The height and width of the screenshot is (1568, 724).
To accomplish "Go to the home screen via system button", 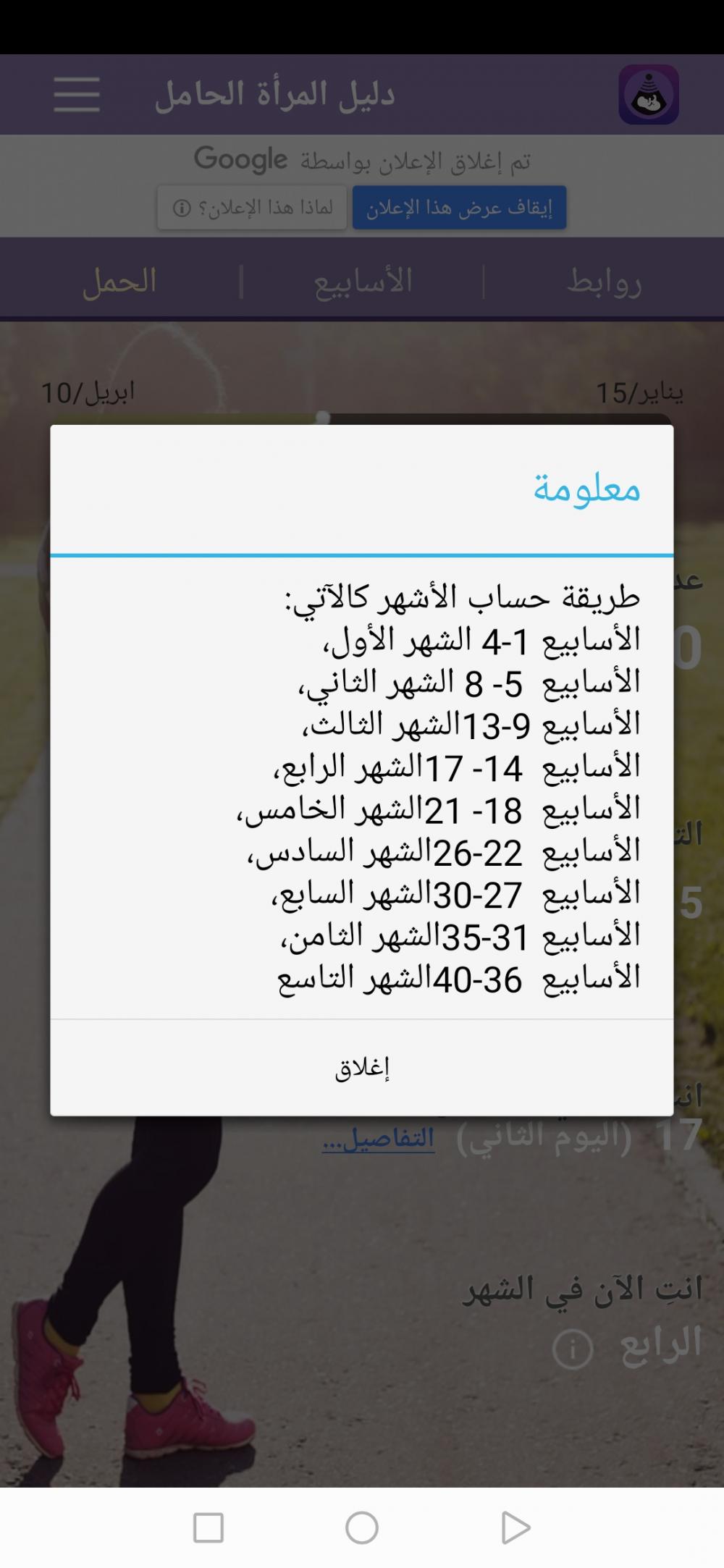I will (x=362, y=1528).
